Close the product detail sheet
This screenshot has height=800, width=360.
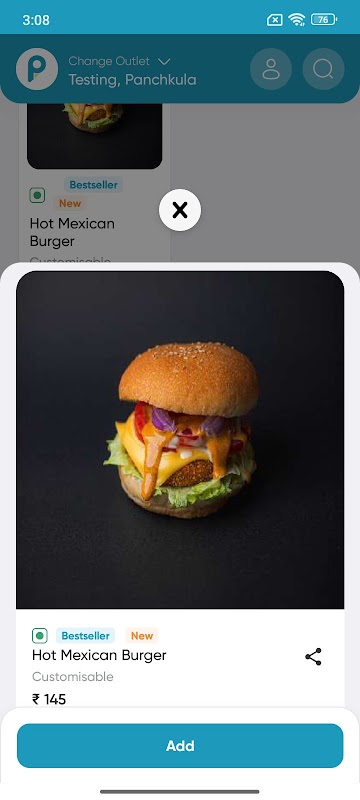tap(180, 210)
